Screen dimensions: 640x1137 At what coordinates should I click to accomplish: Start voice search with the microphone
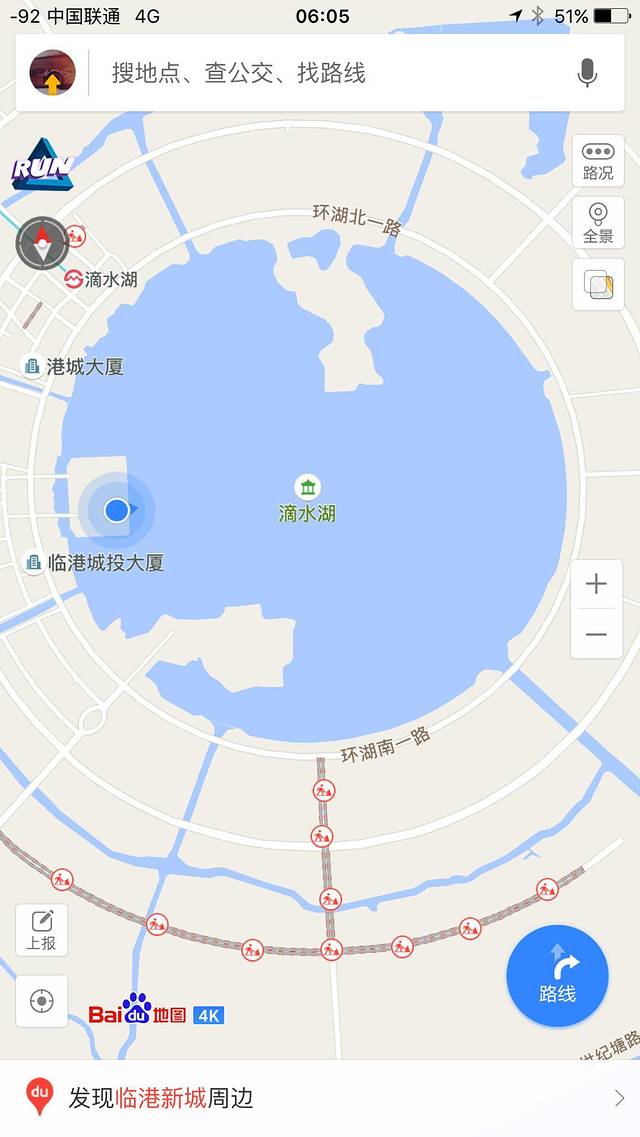click(587, 73)
